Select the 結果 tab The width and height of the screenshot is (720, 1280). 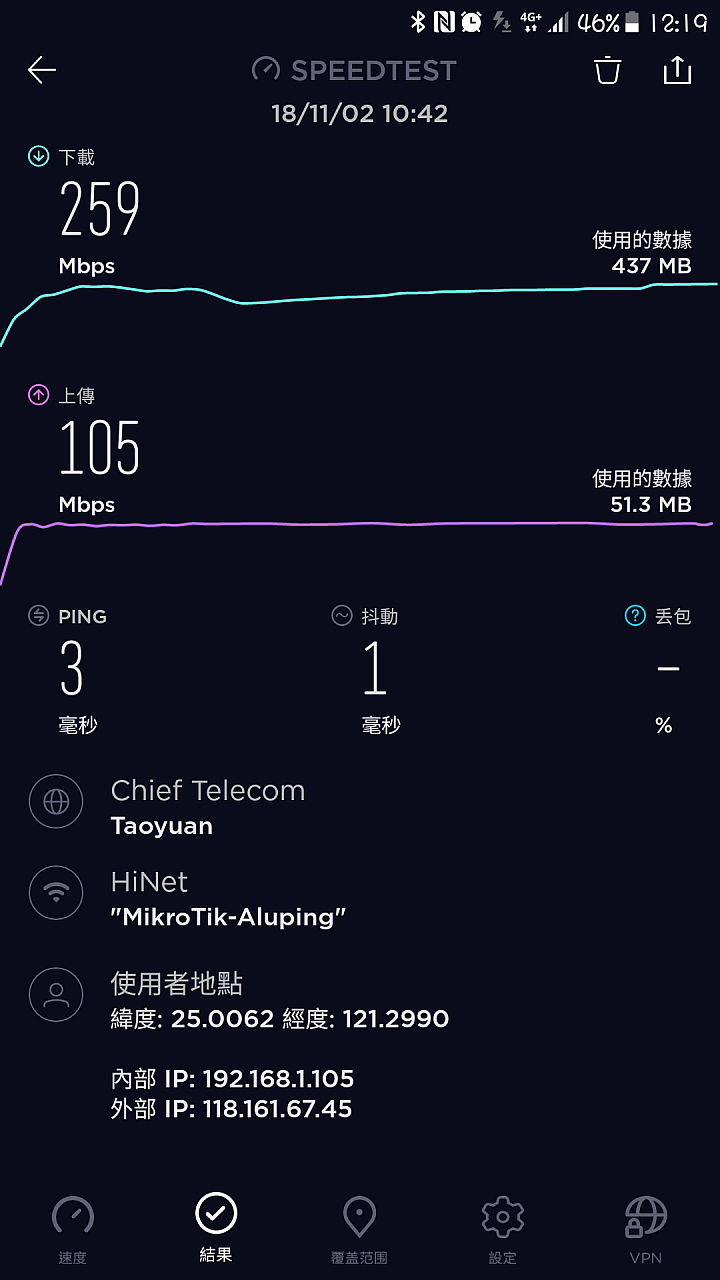click(x=216, y=1227)
